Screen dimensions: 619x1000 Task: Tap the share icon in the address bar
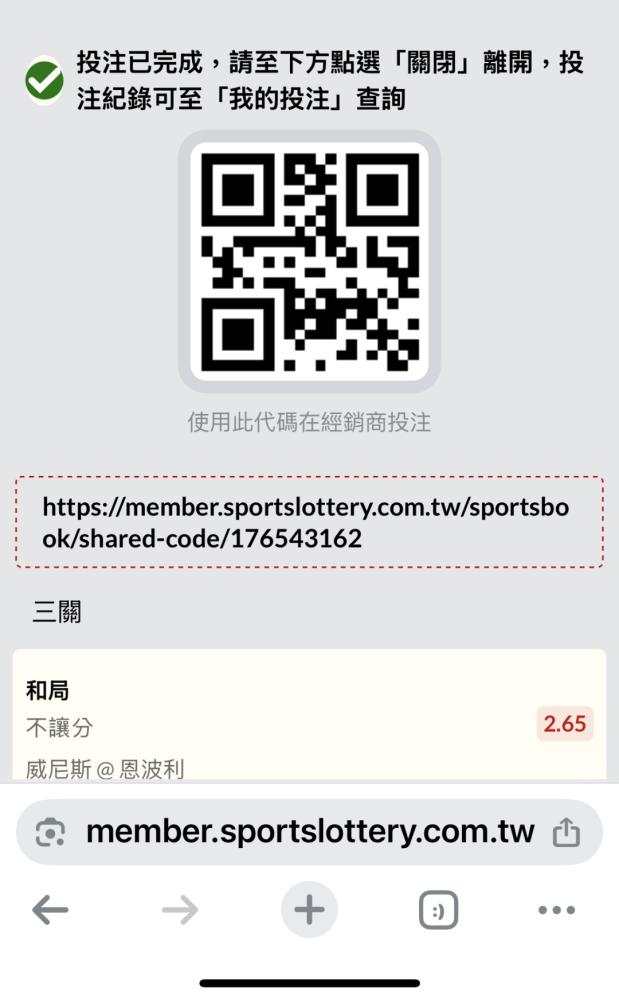pos(566,832)
